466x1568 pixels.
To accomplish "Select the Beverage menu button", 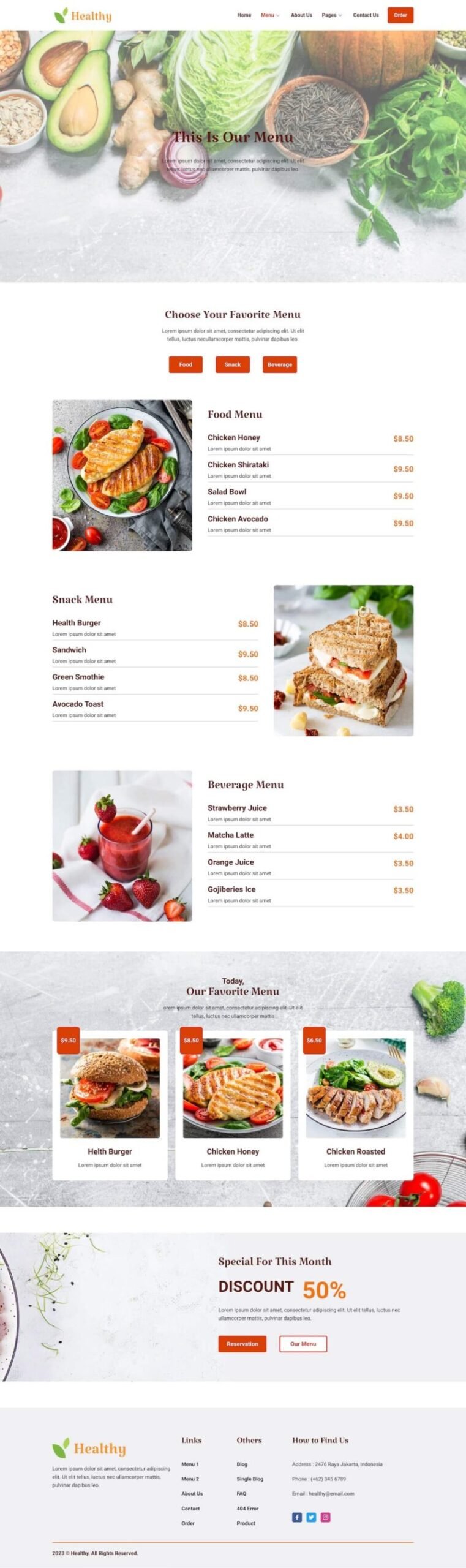I will pos(279,364).
